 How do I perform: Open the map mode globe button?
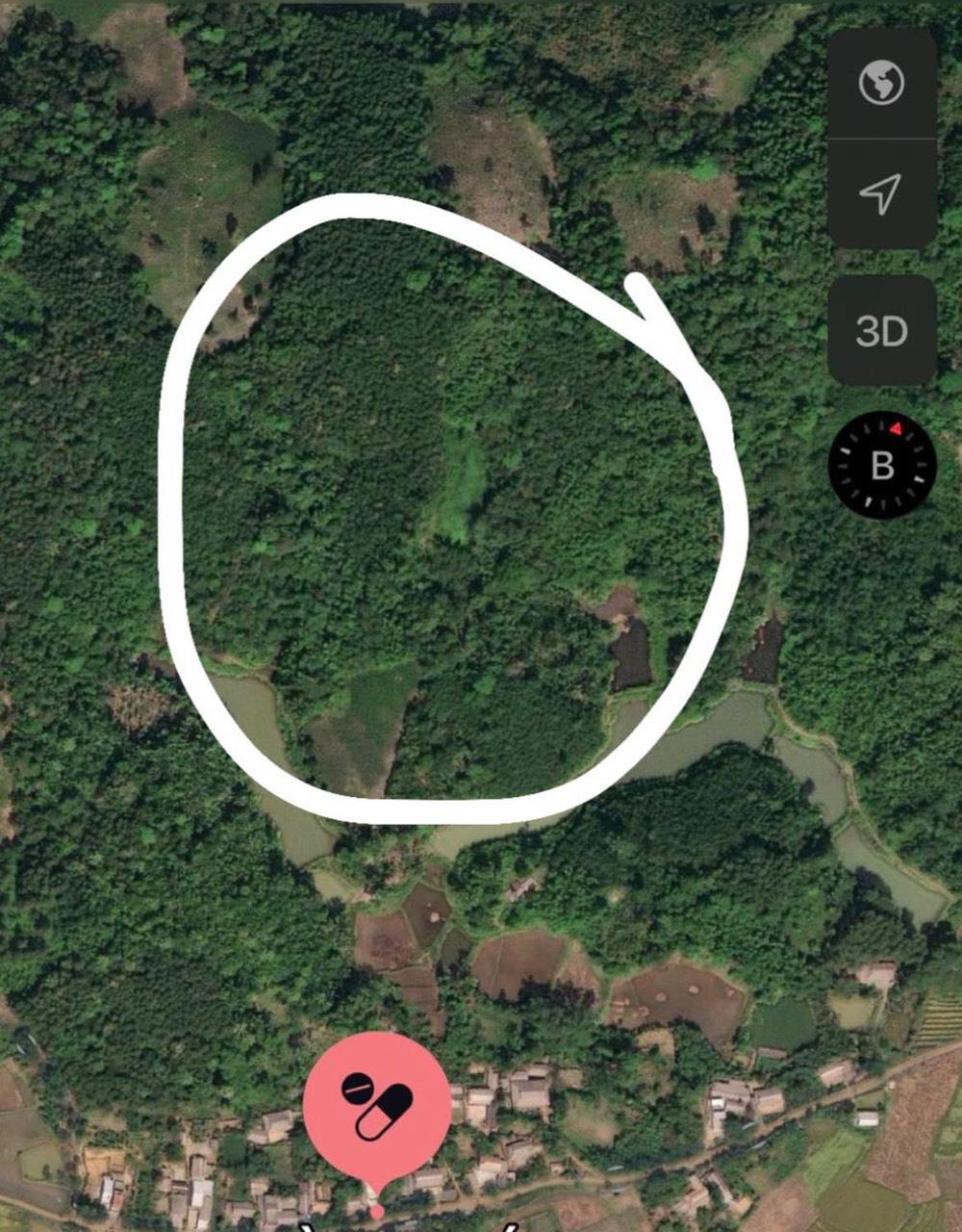[x=881, y=83]
